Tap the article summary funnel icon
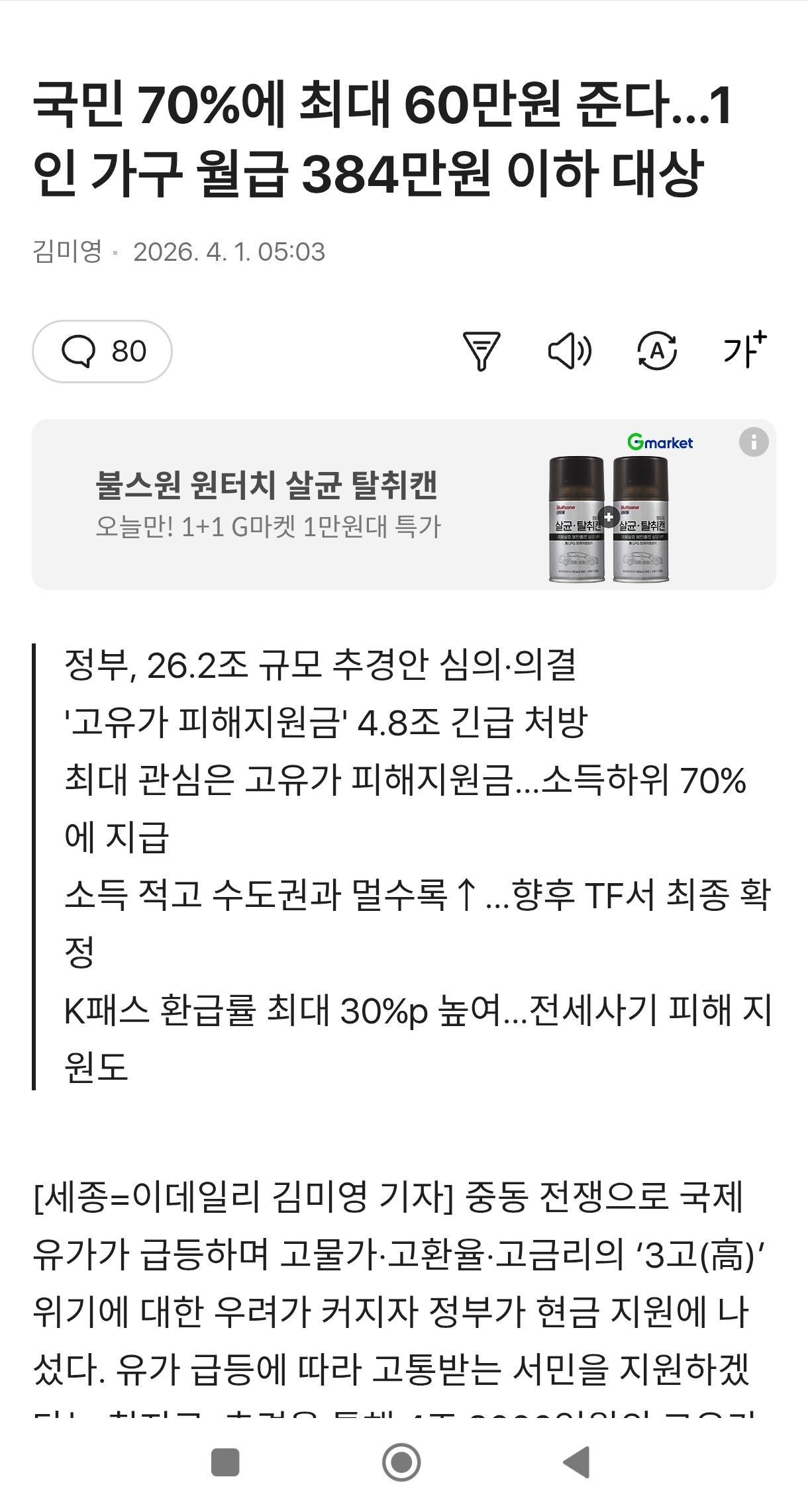The image size is (808, 1512). pos(481,352)
